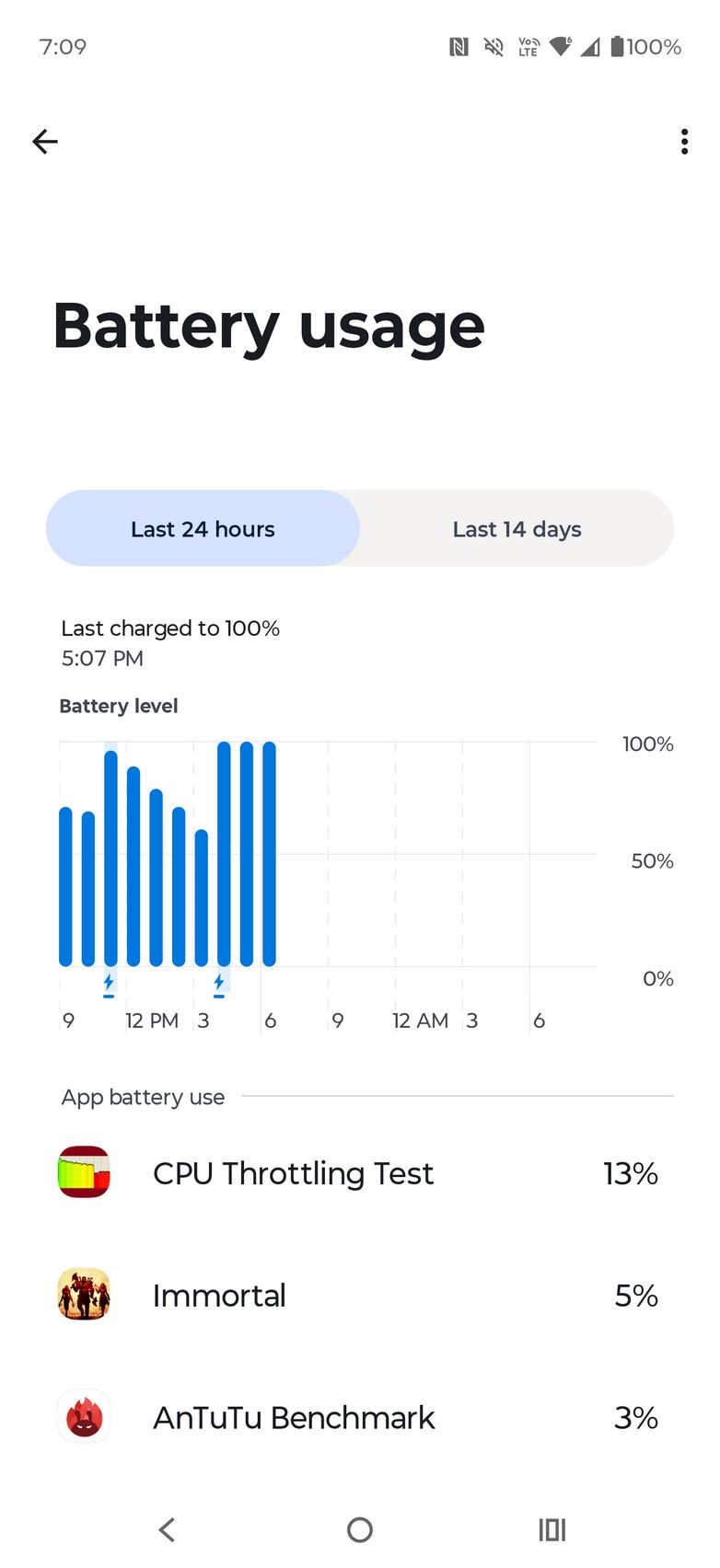View Immortal app battery usage
Viewport: 720px width, 1568px height.
[x=359, y=1296]
